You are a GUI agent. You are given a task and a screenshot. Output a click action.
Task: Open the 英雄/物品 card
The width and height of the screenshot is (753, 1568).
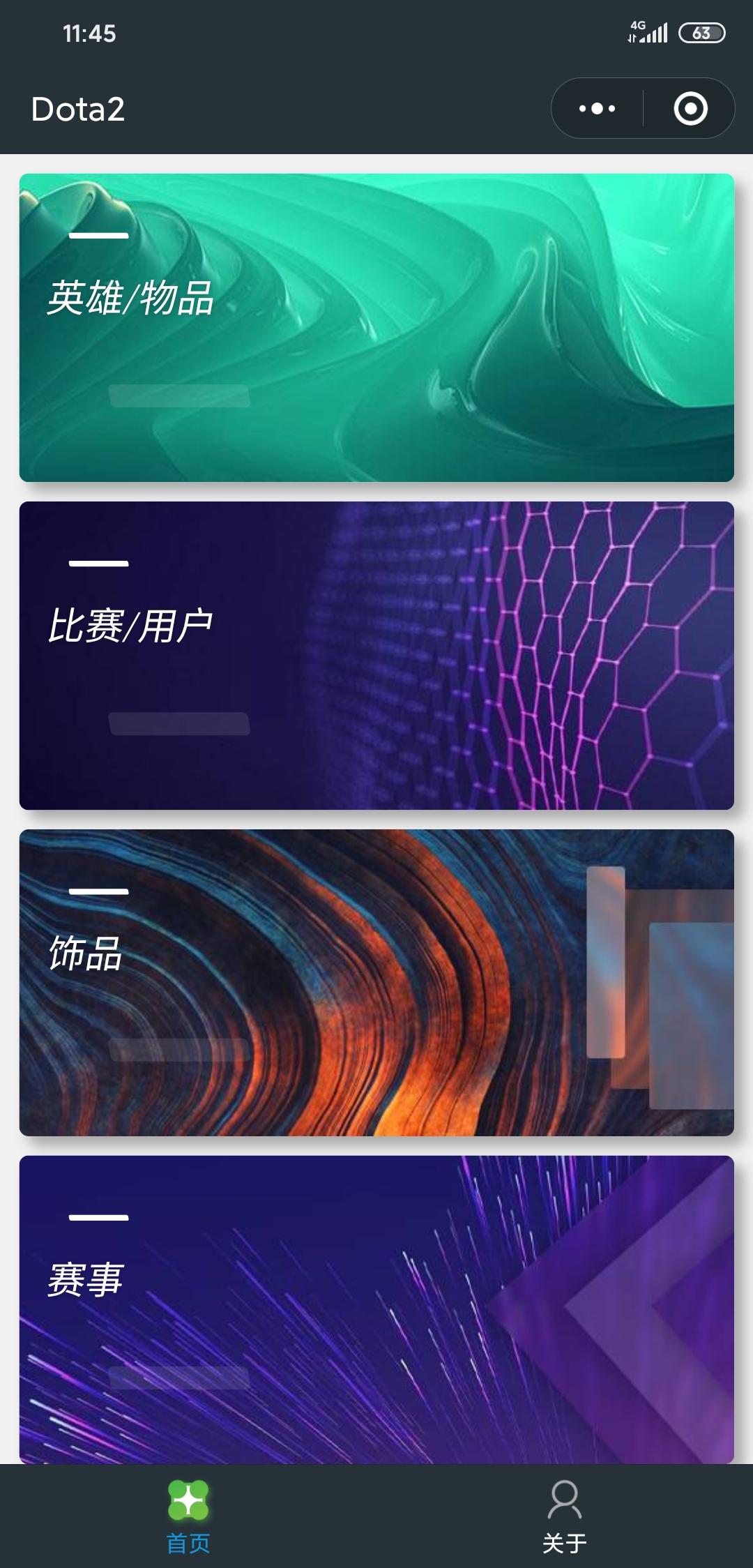pos(376,328)
